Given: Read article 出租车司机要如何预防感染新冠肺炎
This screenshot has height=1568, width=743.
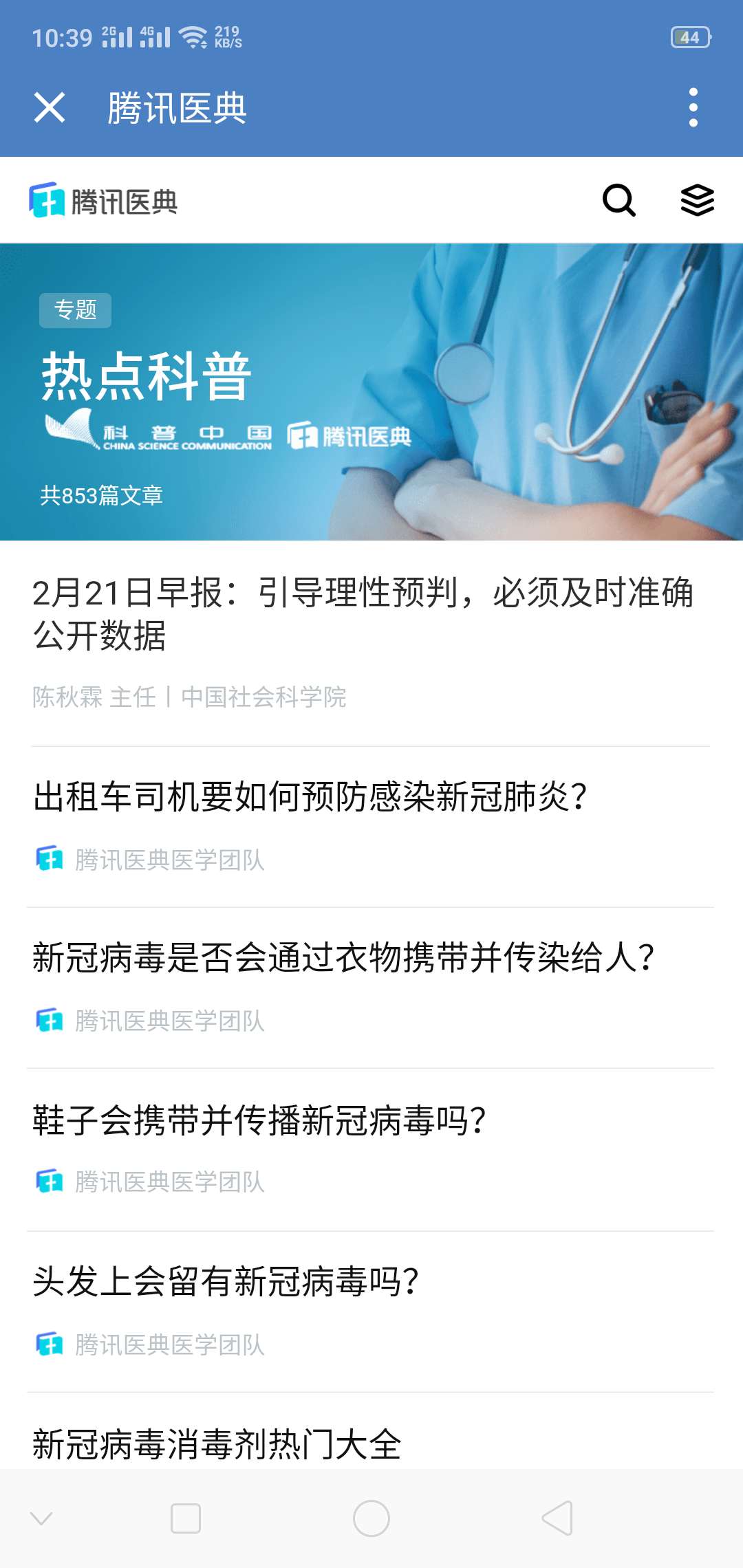Looking at the screenshot, I should pyautogui.click(x=310, y=798).
